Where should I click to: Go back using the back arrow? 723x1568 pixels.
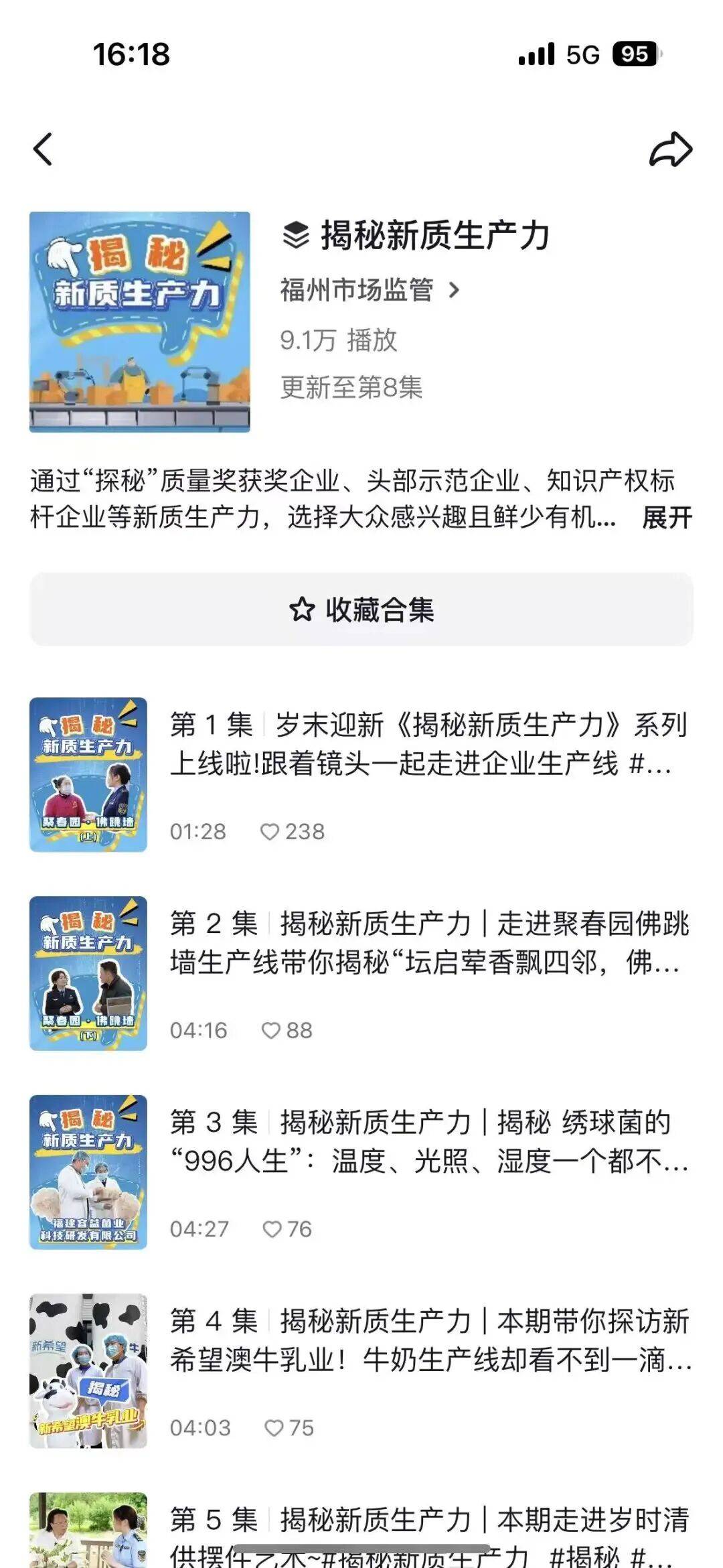pos(43,149)
